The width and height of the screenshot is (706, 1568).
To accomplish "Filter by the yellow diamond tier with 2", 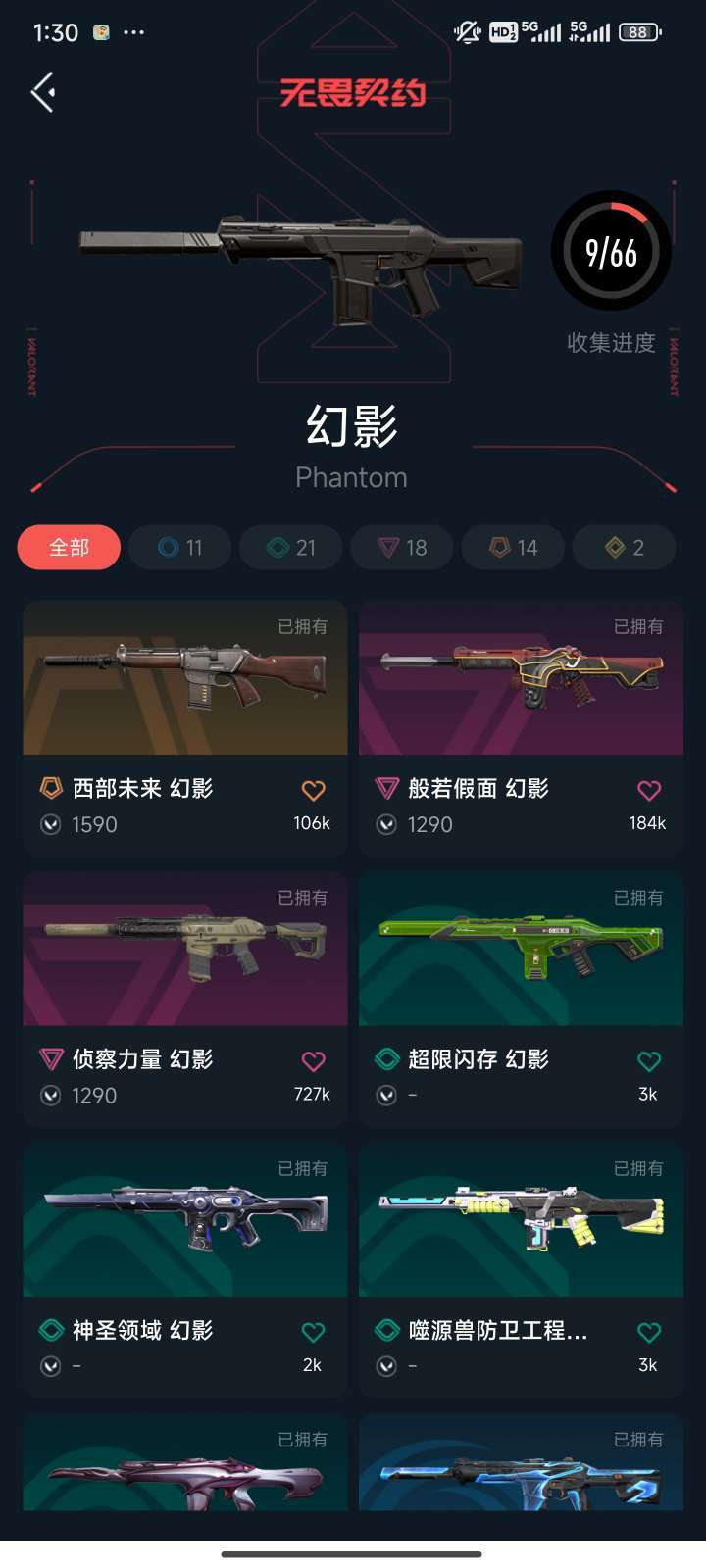I will (x=625, y=547).
